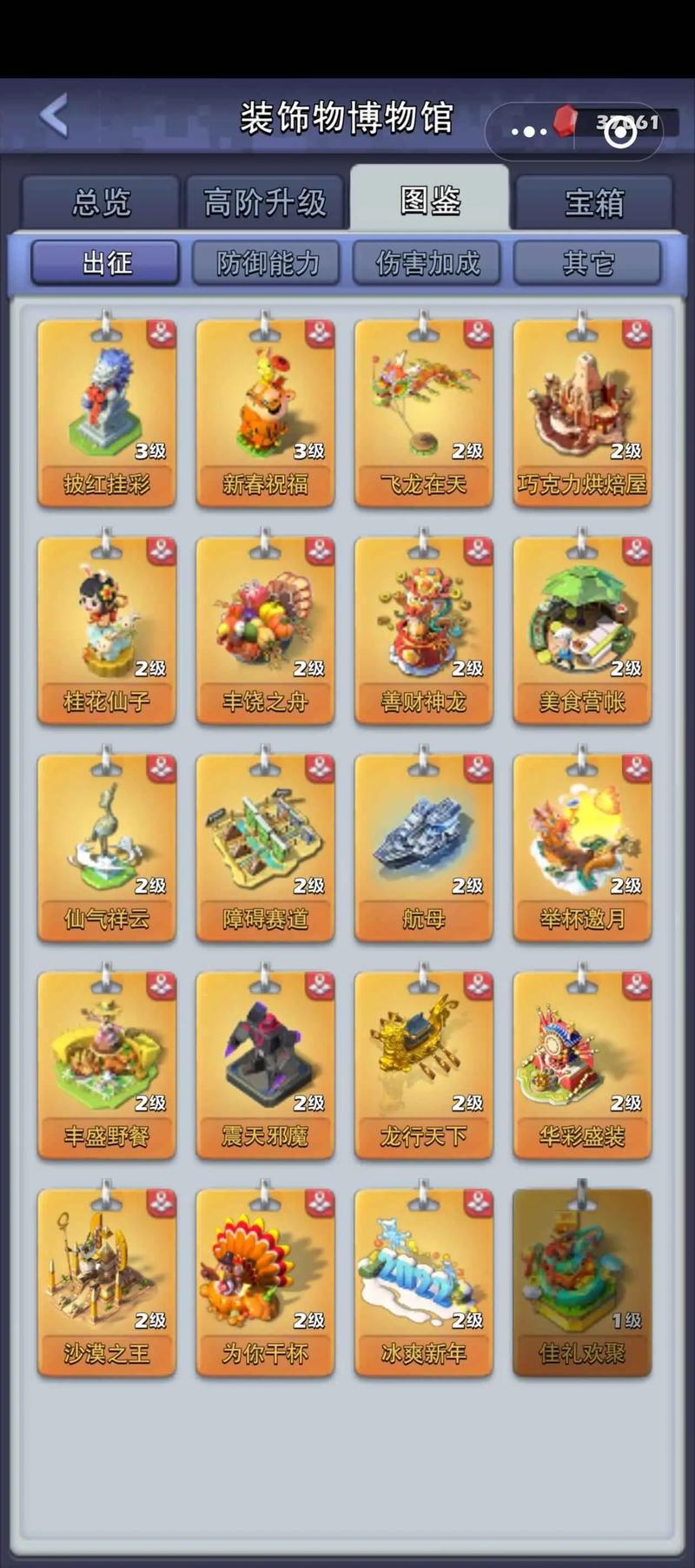View the 巧克力烘焙屋 decoration
This screenshot has width=695, height=1568.
click(582, 412)
